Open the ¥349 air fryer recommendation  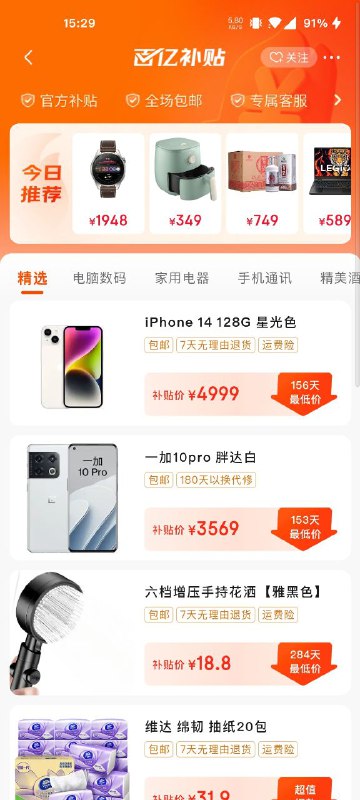(x=185, y=184)
